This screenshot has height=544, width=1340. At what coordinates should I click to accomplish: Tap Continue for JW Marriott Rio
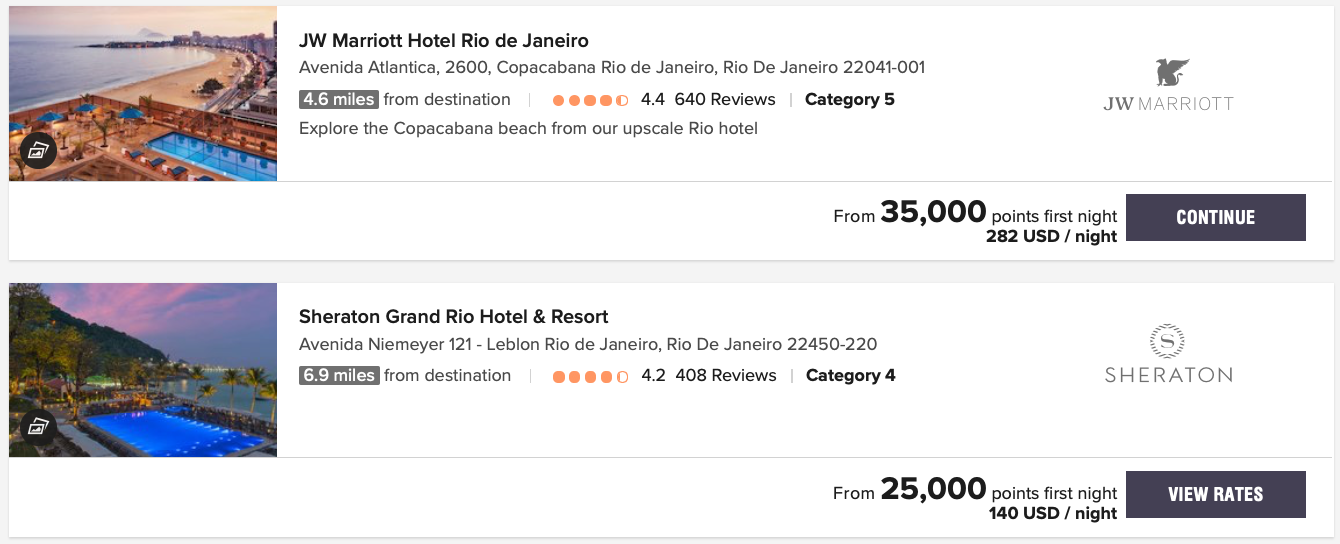[1215, 217]
